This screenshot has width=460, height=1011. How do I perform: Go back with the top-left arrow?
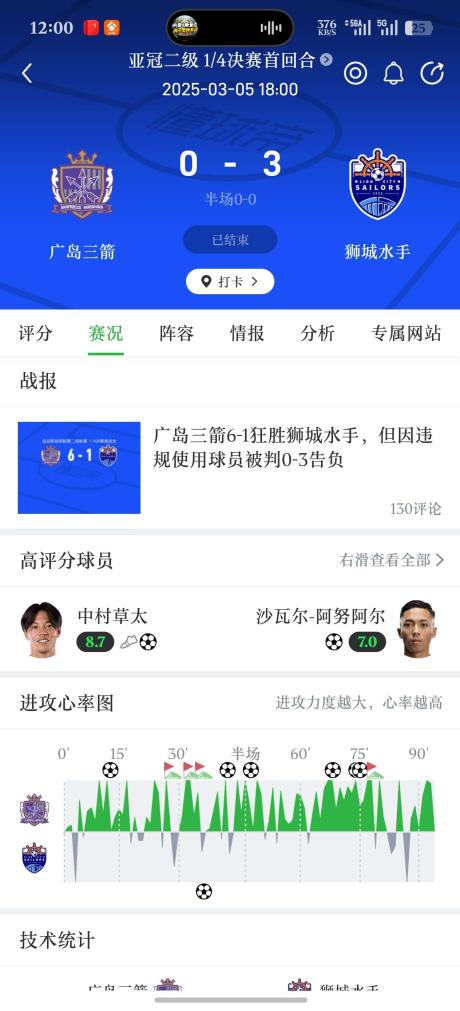click(x=26, y=74)
